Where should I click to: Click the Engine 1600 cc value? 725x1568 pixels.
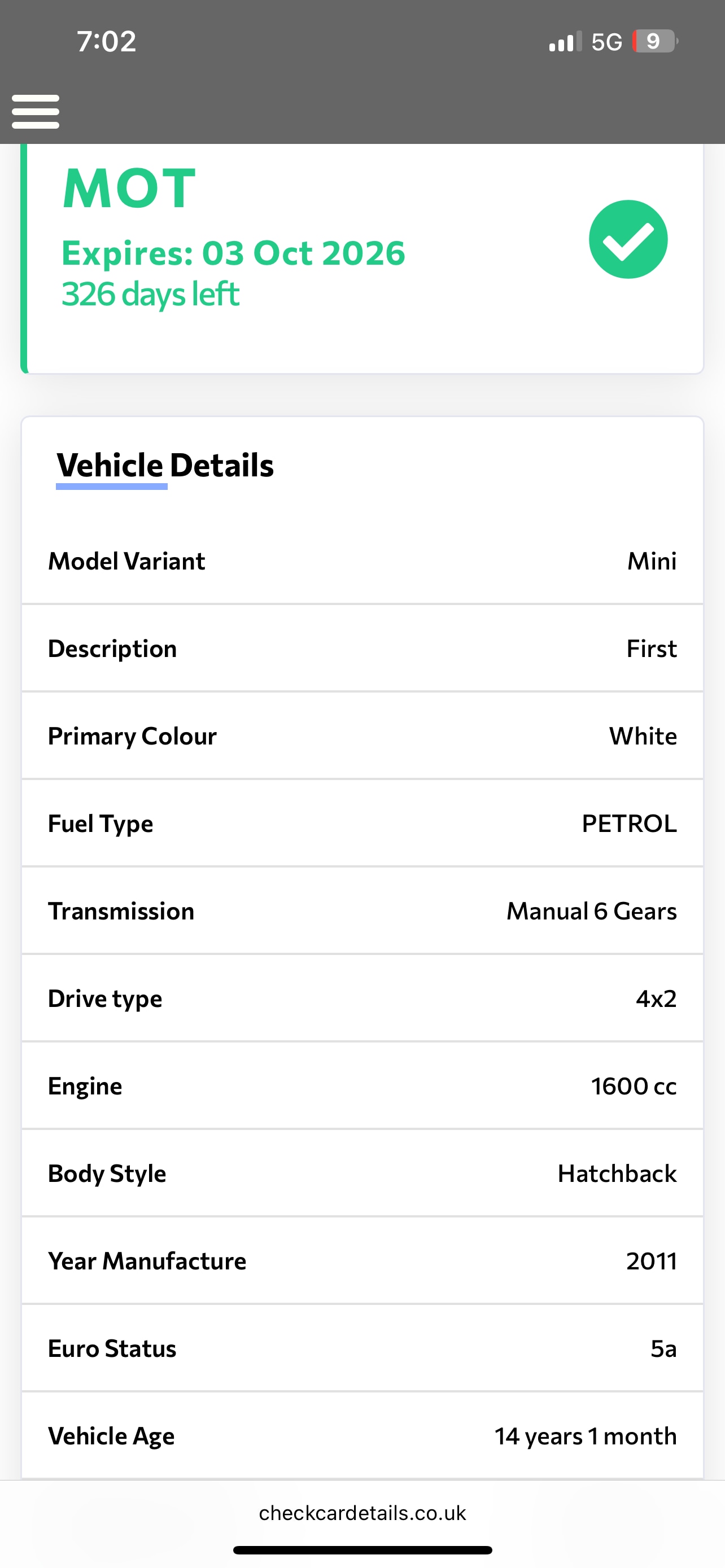coord(634,1086)
